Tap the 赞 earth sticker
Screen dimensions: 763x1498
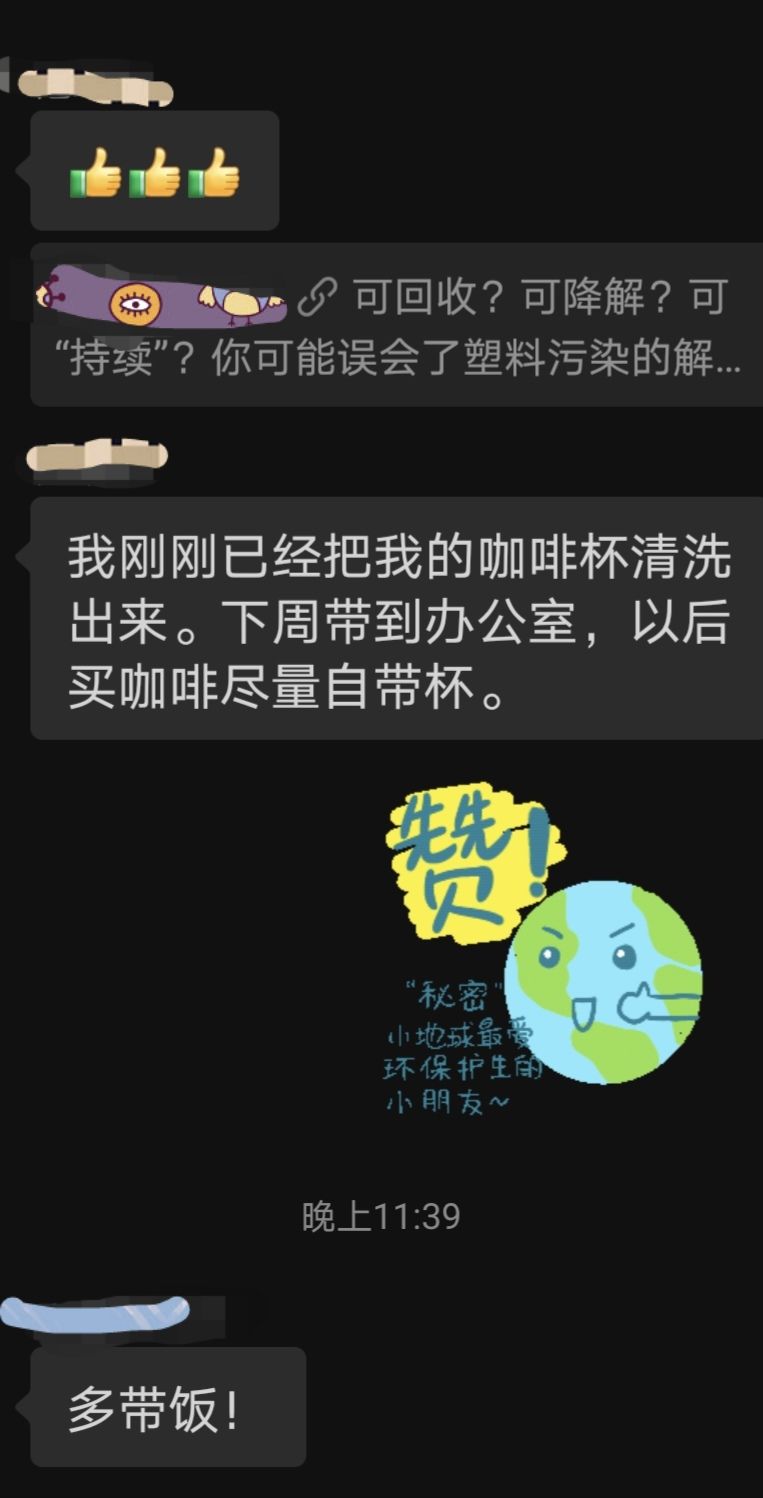click(543, 948)
